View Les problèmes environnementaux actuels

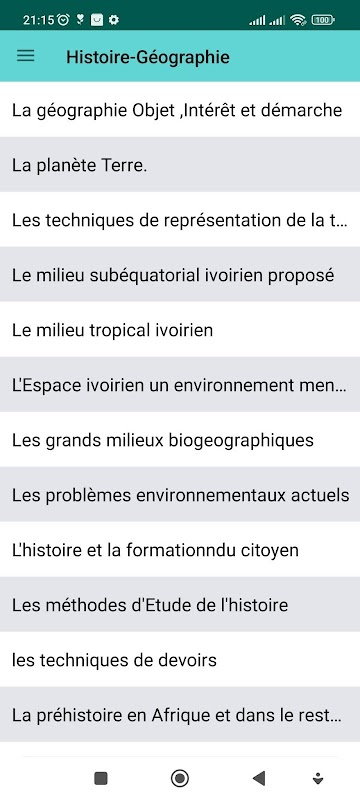click(180, 495)
